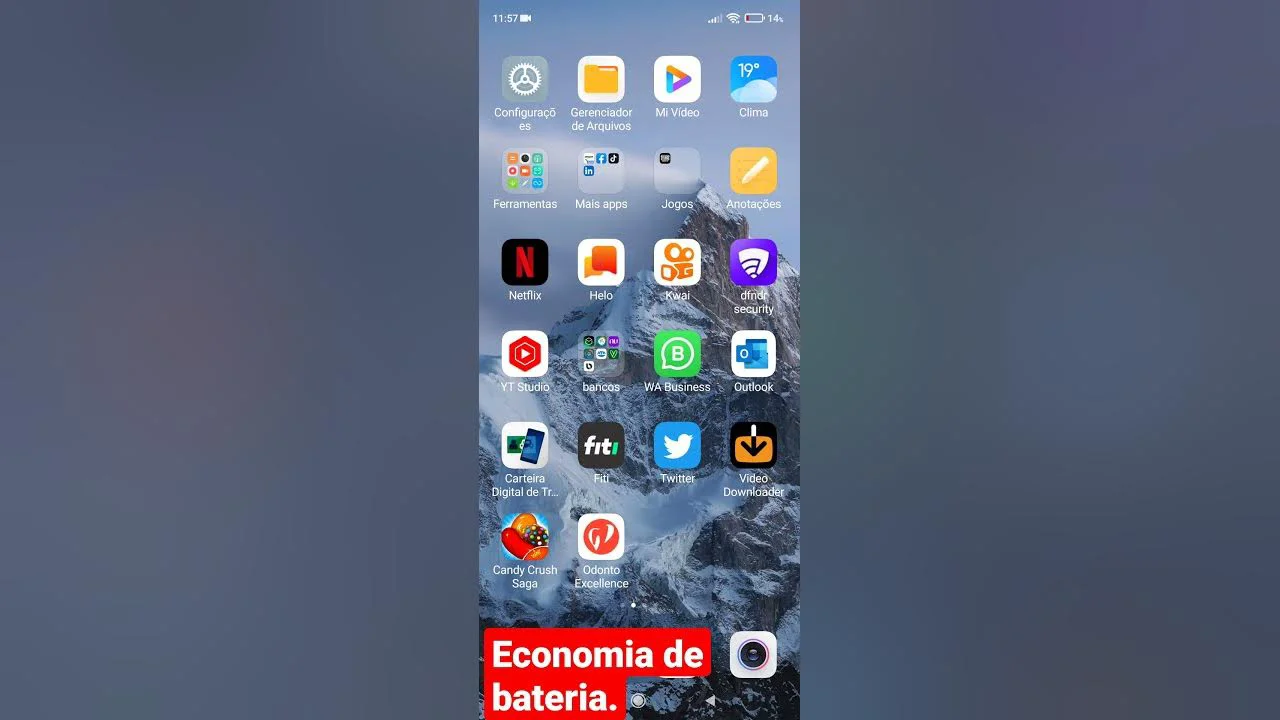The height and width of the screenshot is (720, 1280).
Task: Launch the Kwai app
Action: [677, 262]
